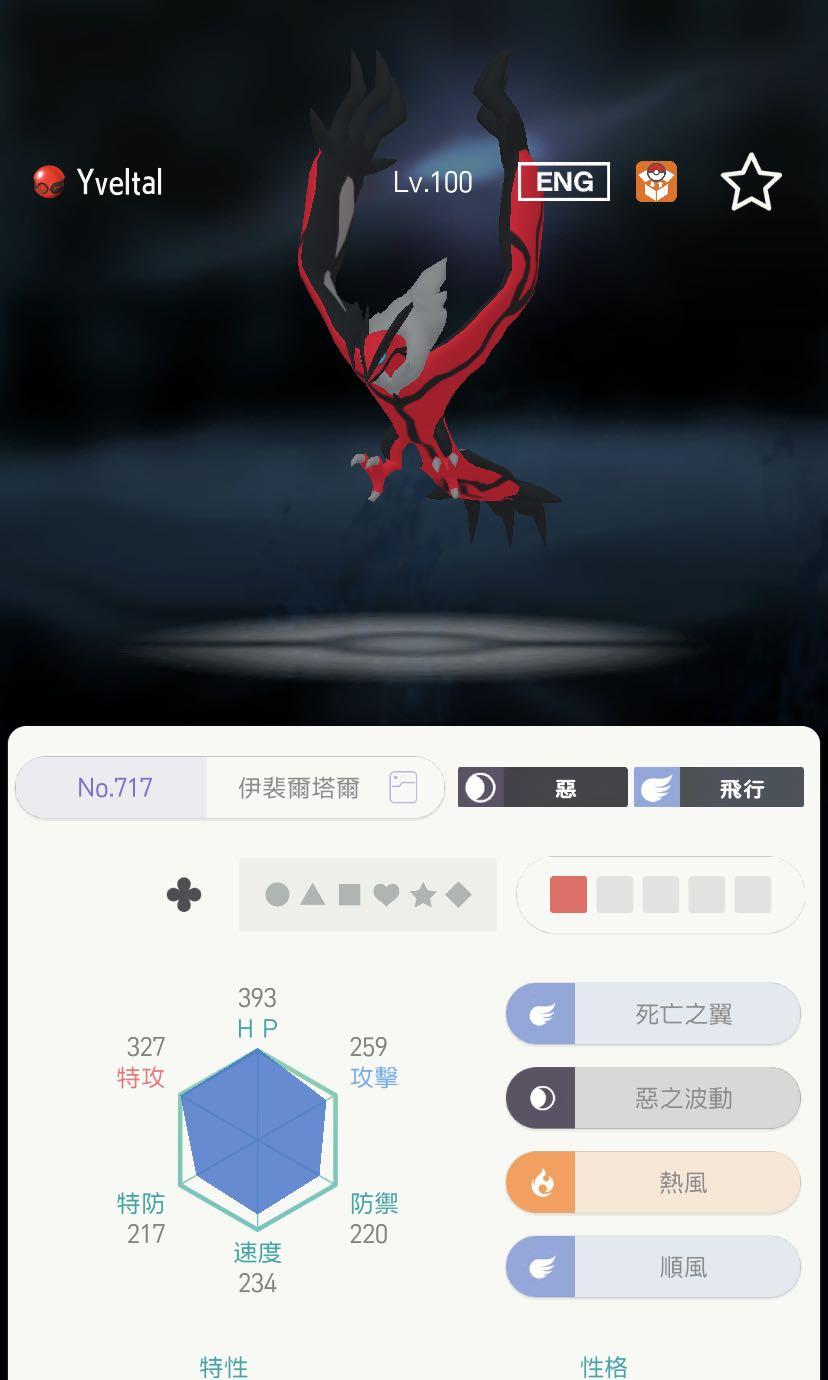The height and width of the screenshot is (1380, 828).
Task: Select the red ribbon swatch in the ribbon row
Action: tap(570, 894)
